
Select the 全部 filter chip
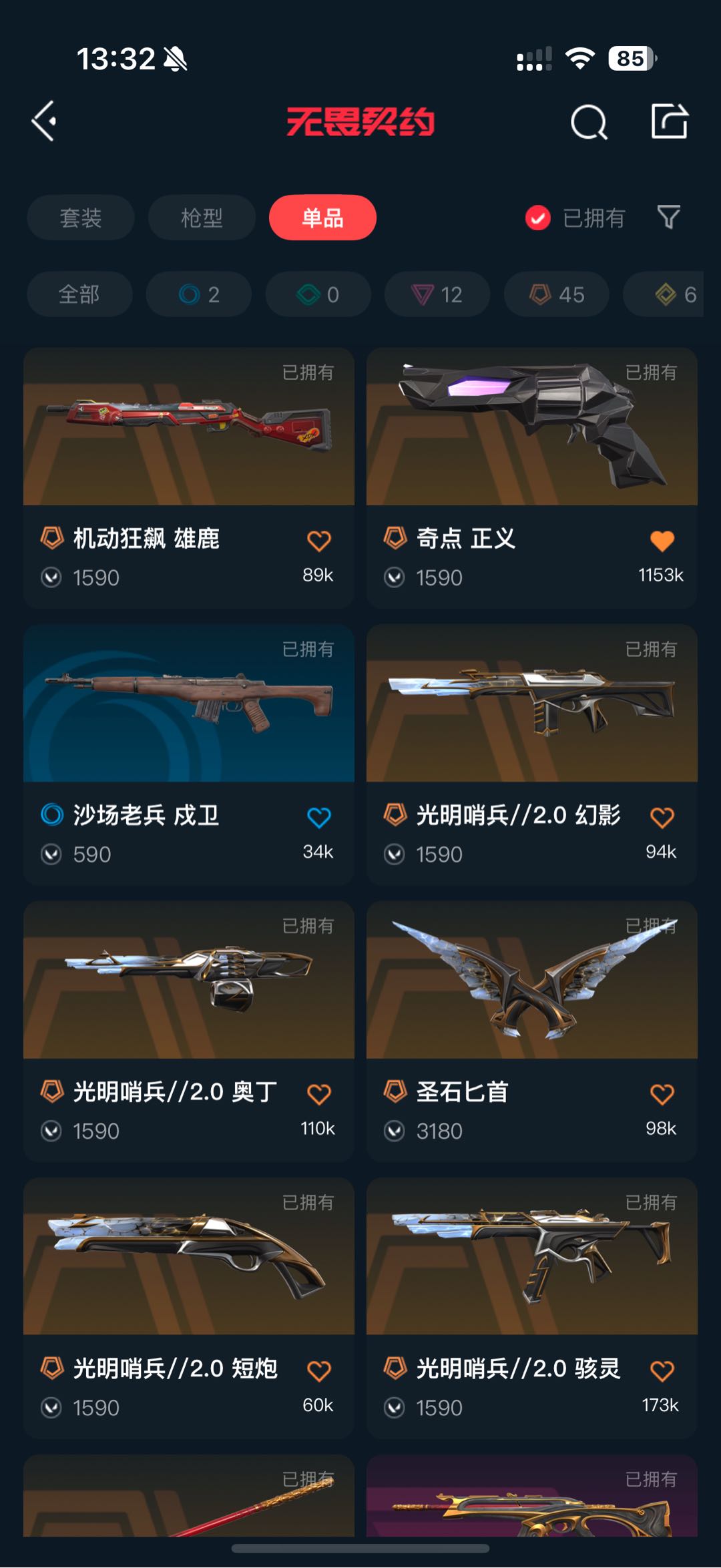click(79, 294)
